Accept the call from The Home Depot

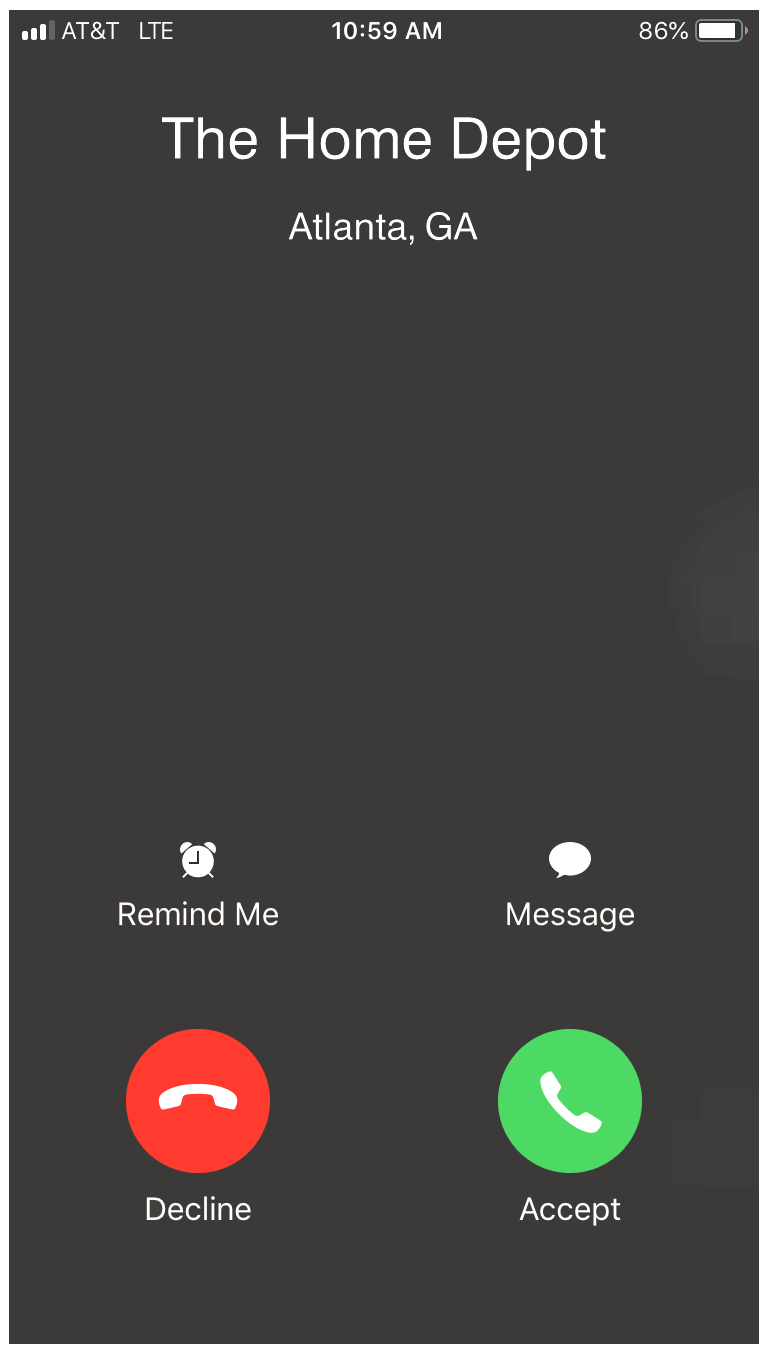(570, 1101)
